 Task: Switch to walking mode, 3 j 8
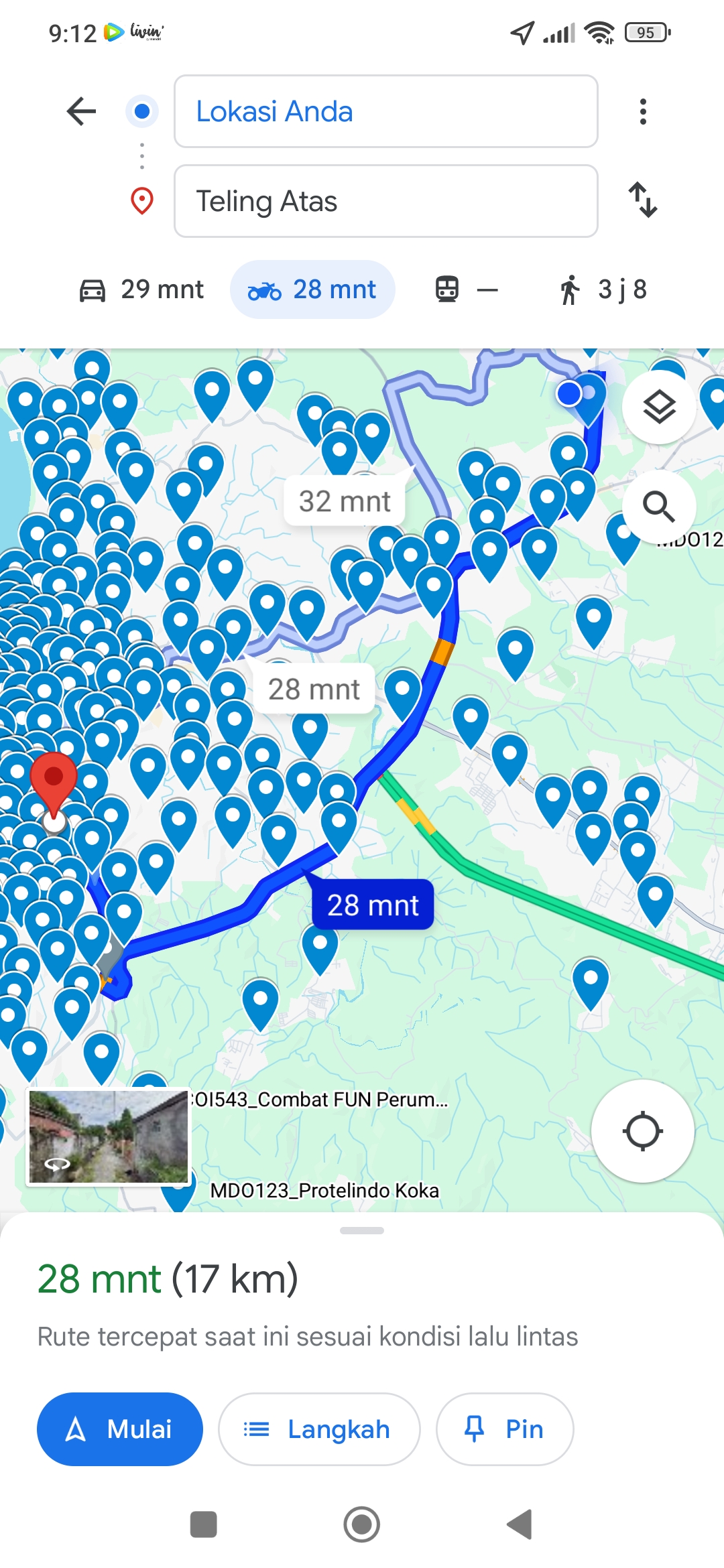tap(603, 289)
